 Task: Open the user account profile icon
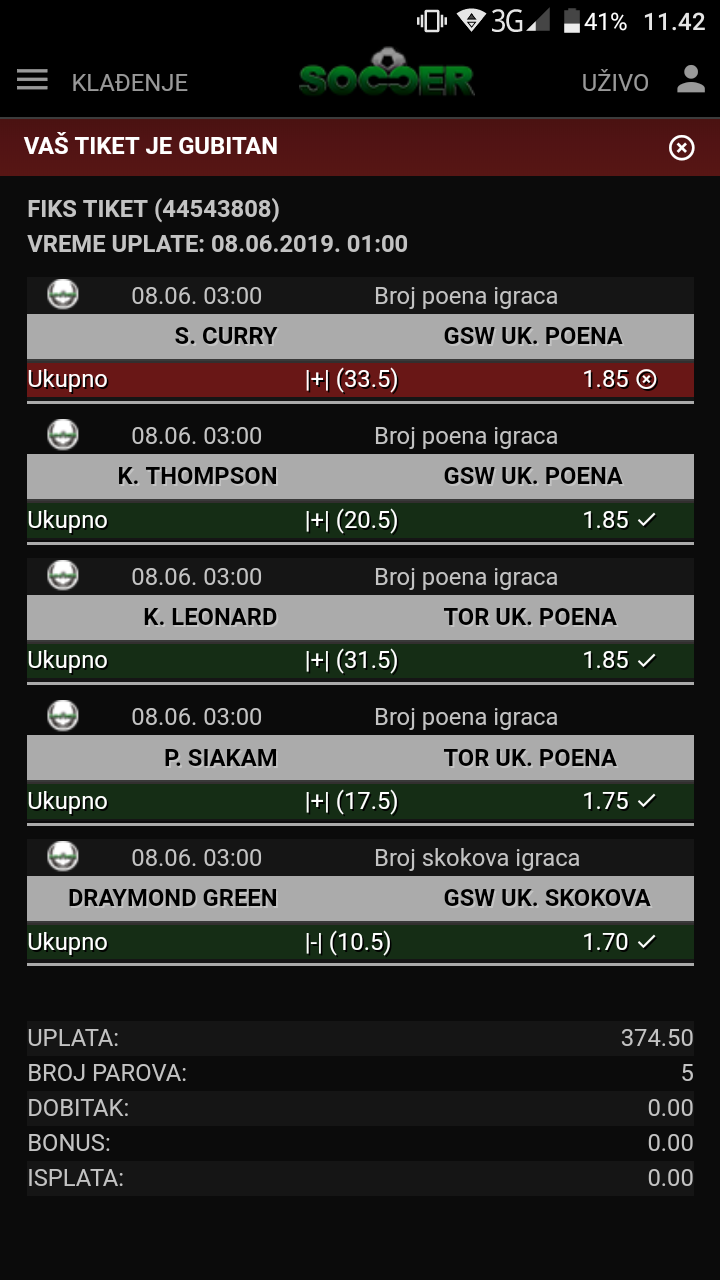pos(691,80)
